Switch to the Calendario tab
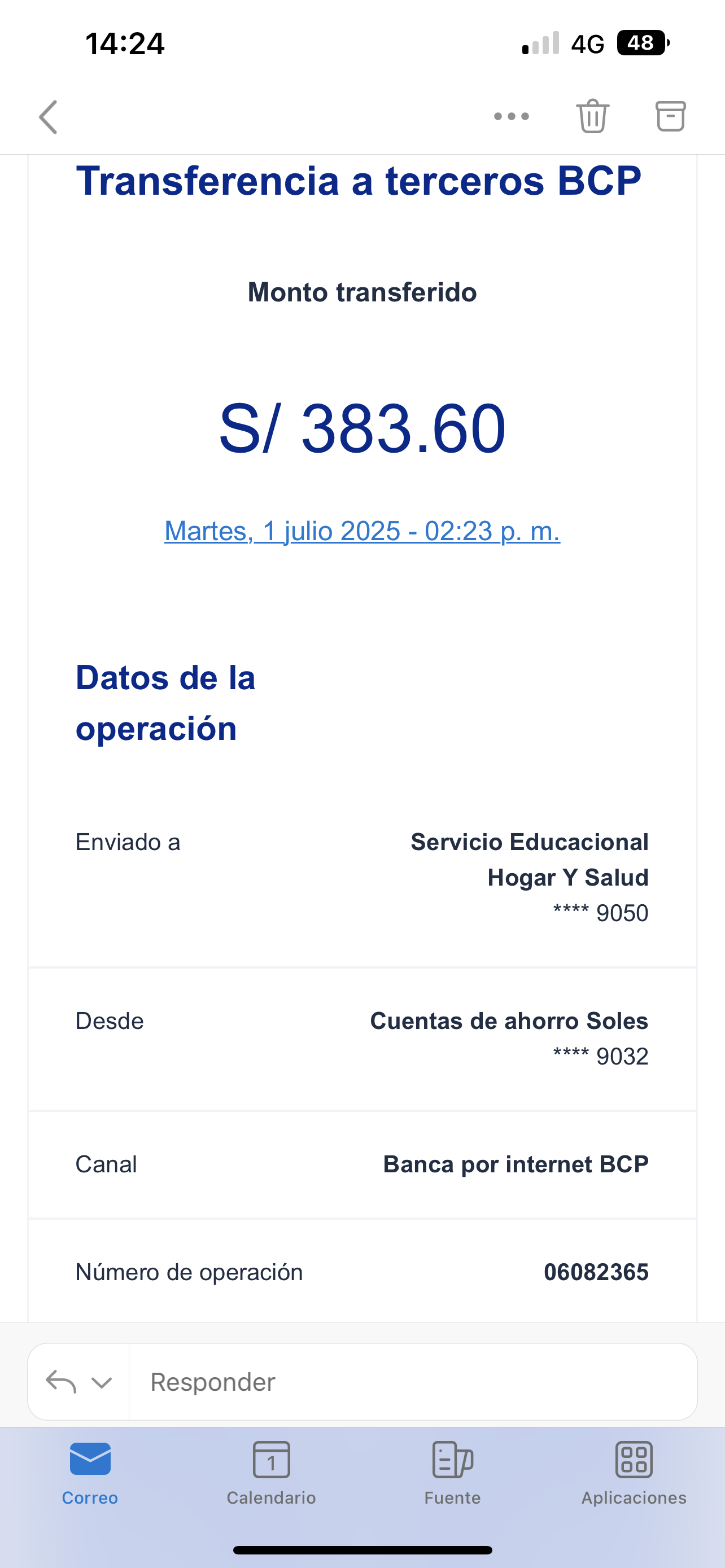This screenshot has width=725, height=1568. pyautogui.click(x=272, y=1473)
